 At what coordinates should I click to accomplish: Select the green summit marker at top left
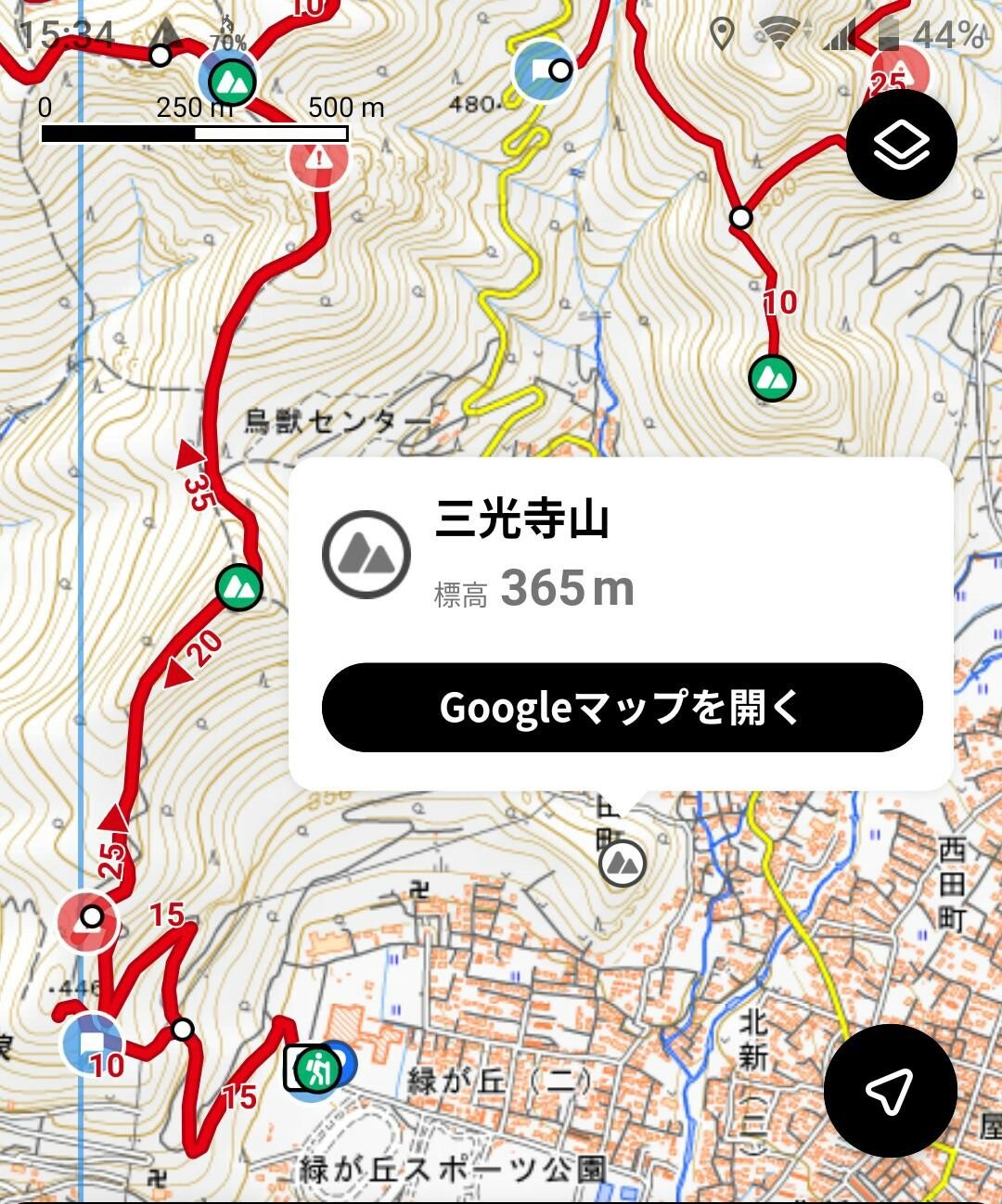pyautogui.click(x=230, y=83)
